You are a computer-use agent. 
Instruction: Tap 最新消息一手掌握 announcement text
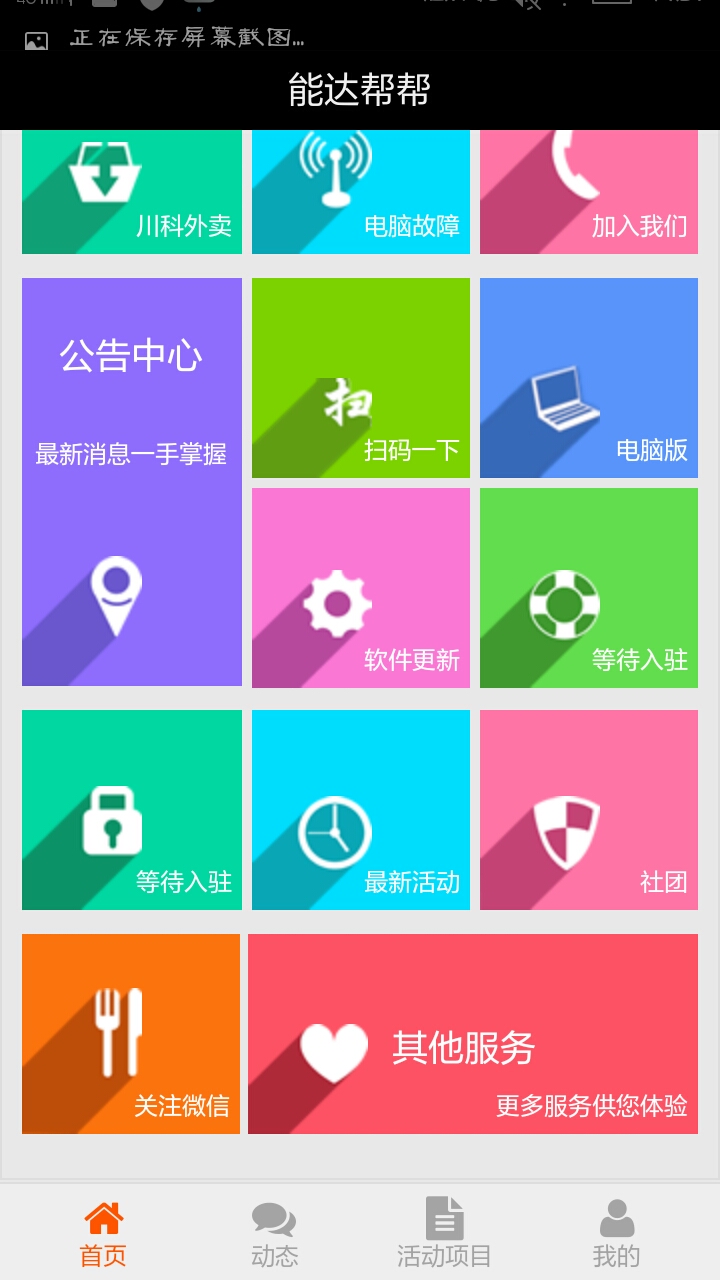[131, 452]
